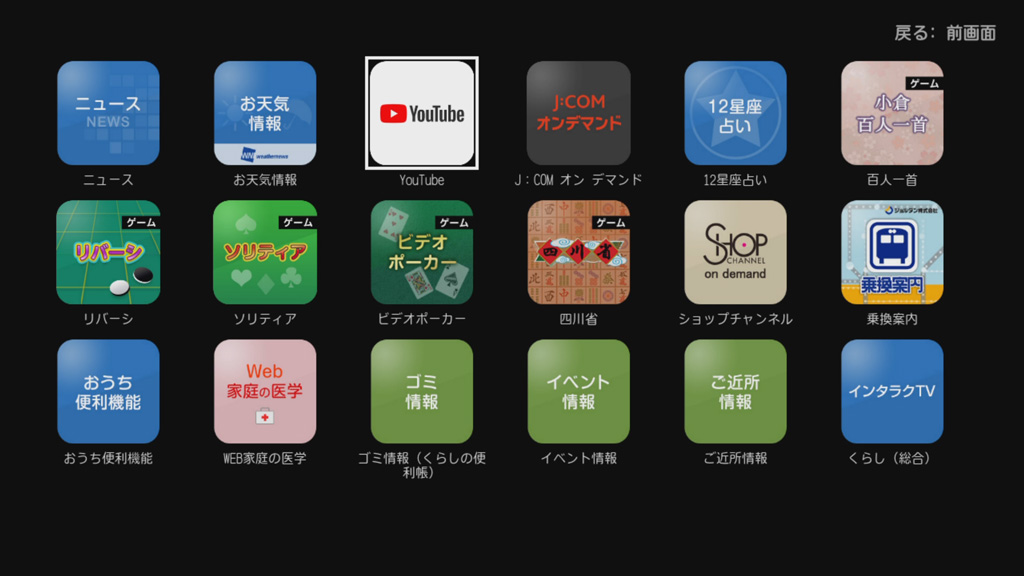Open ご近所情報
This screenshot has width=1024, height=576.
[735, 391]
